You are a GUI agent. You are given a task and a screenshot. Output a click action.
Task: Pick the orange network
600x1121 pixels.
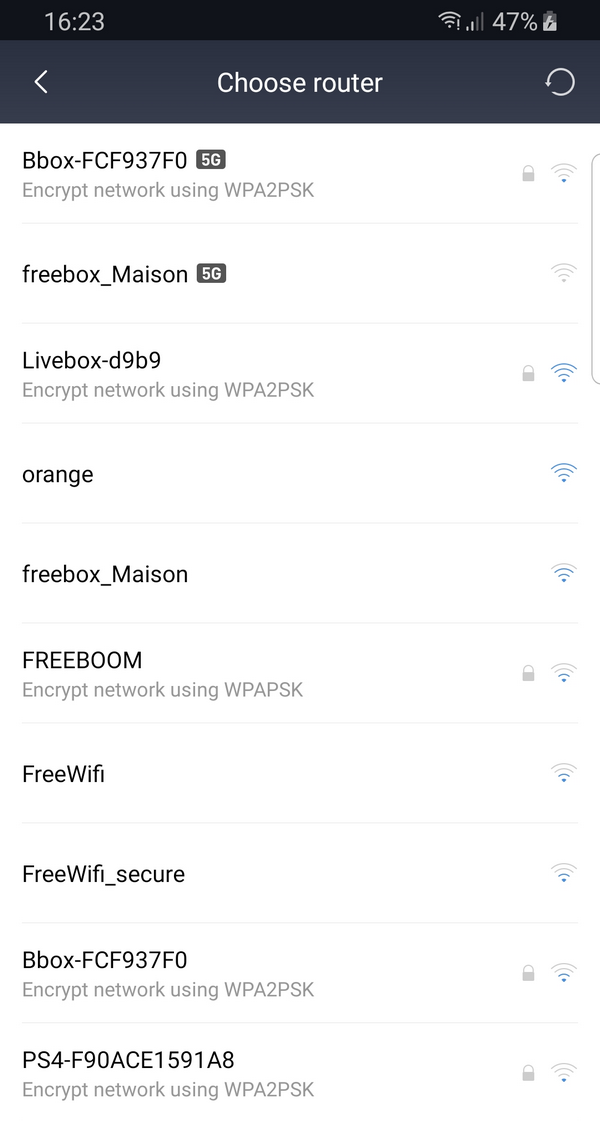(x=300, y=473)
